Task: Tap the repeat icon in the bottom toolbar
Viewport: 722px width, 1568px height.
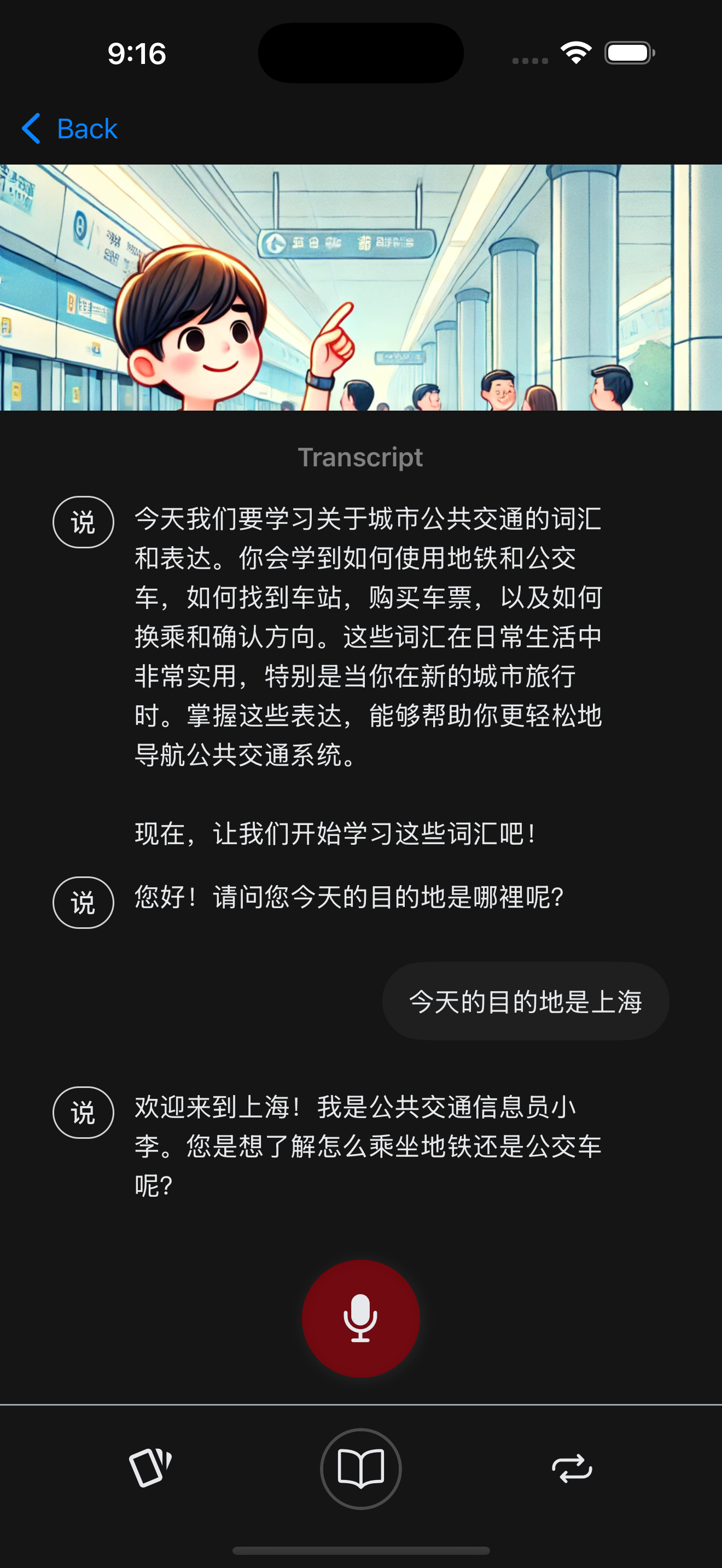Action: click(573, 1469)
